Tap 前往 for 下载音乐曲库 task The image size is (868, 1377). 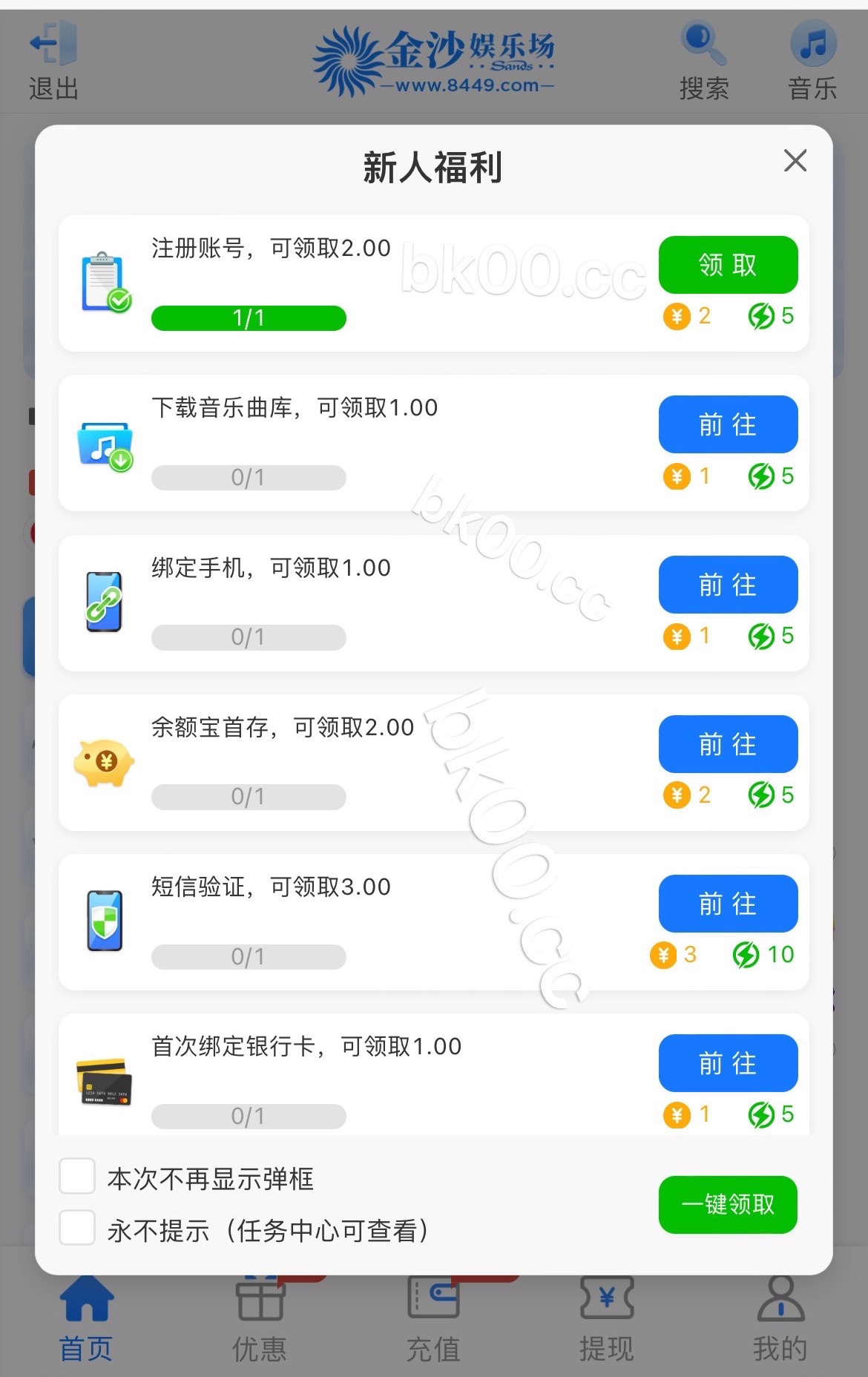point(728,424)
